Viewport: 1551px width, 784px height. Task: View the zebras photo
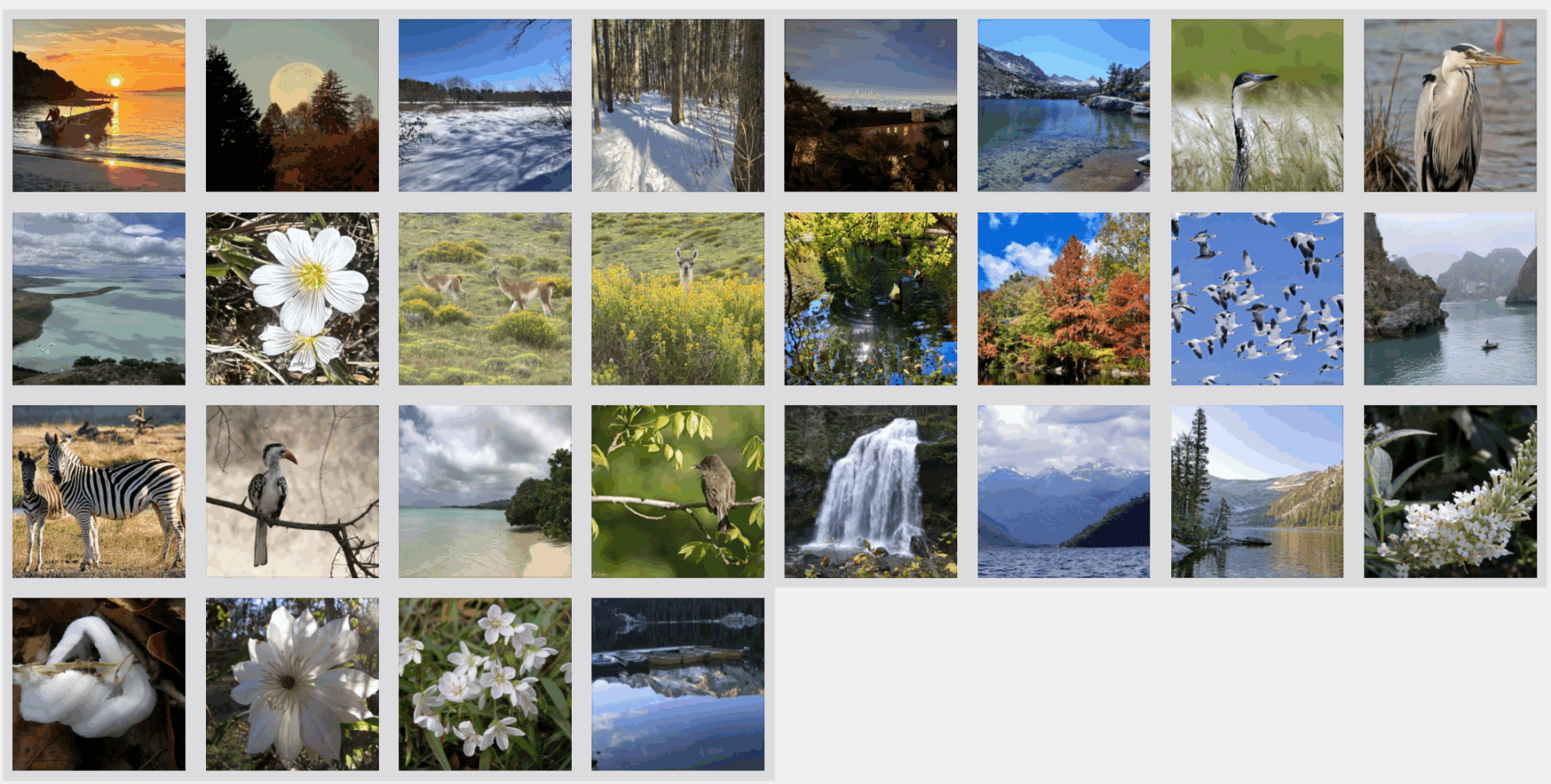pyautogui.click(x=99, y=491)
